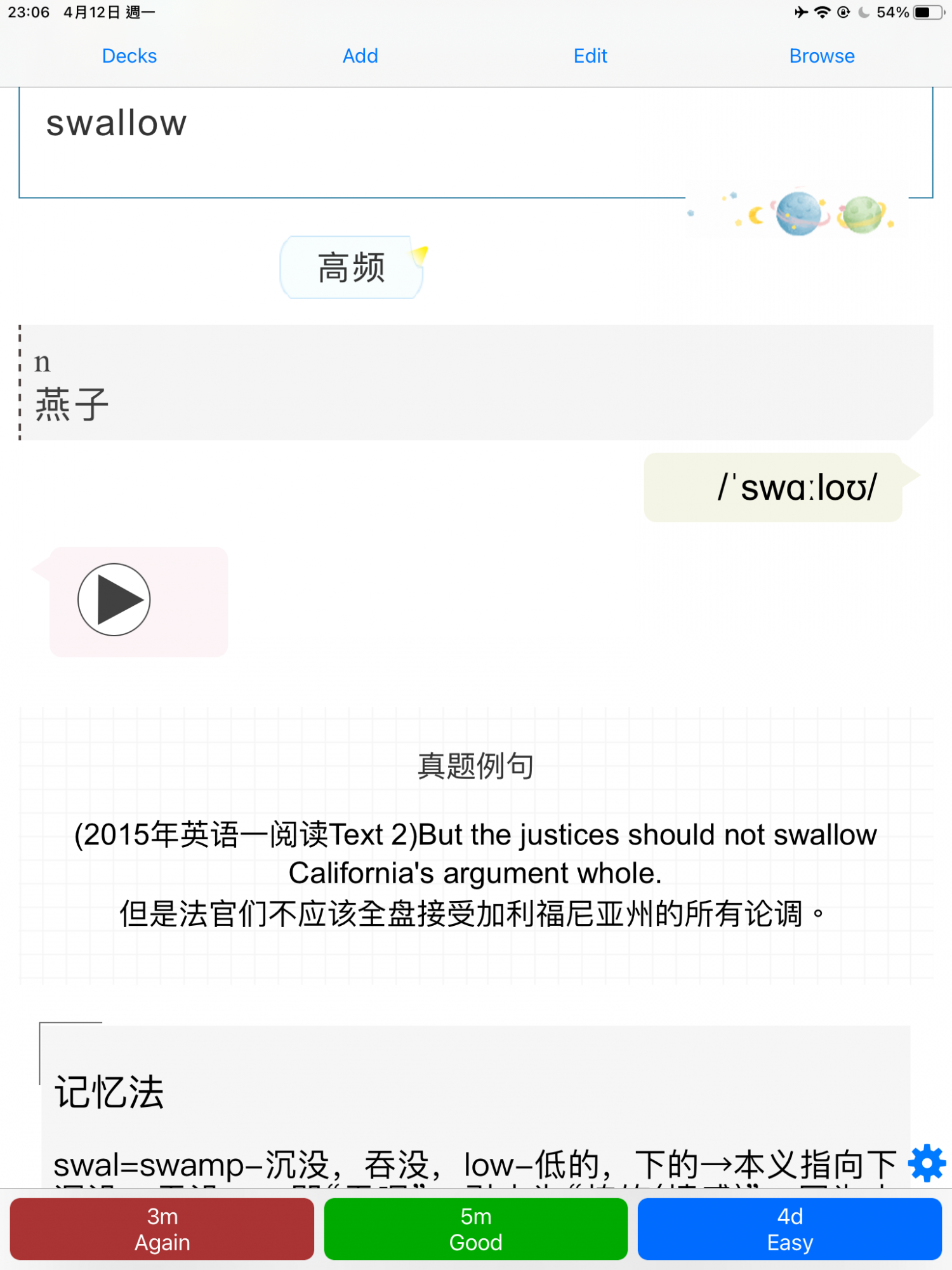Open the Decks list
The width and height of the screenshot is (952, 1270).
129,56
